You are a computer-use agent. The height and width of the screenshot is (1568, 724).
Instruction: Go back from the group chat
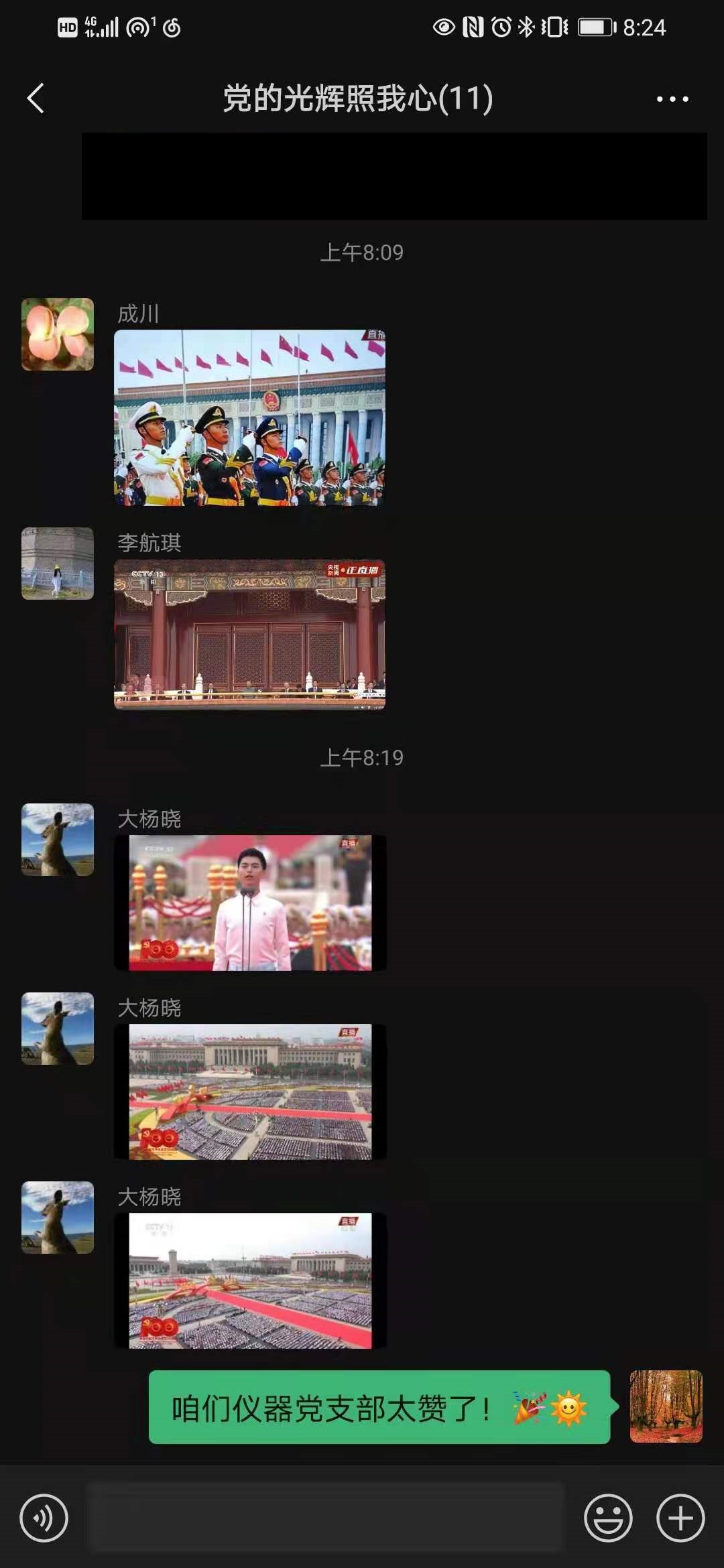(36, 99)
